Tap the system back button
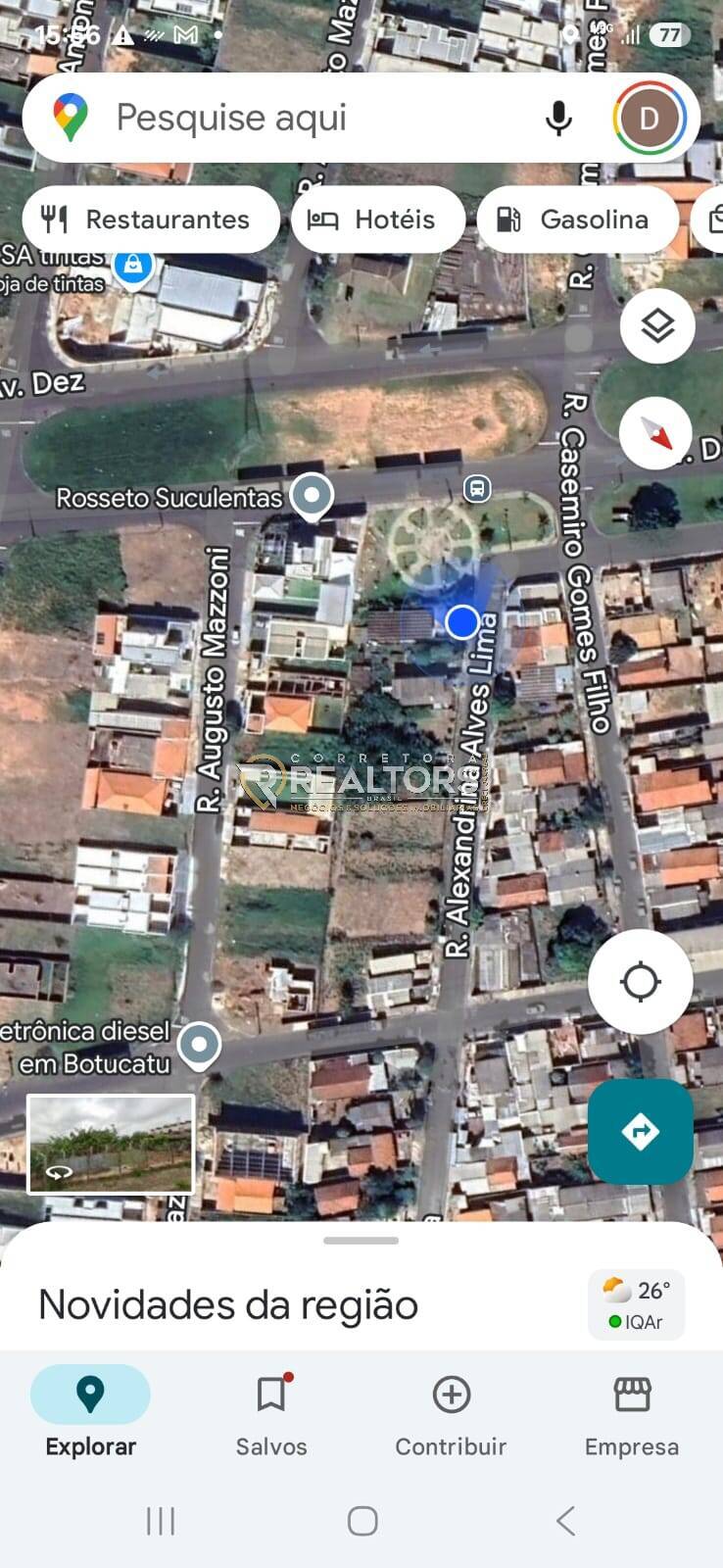This screenshot has width=723, height=1568. coord(565,1521)
